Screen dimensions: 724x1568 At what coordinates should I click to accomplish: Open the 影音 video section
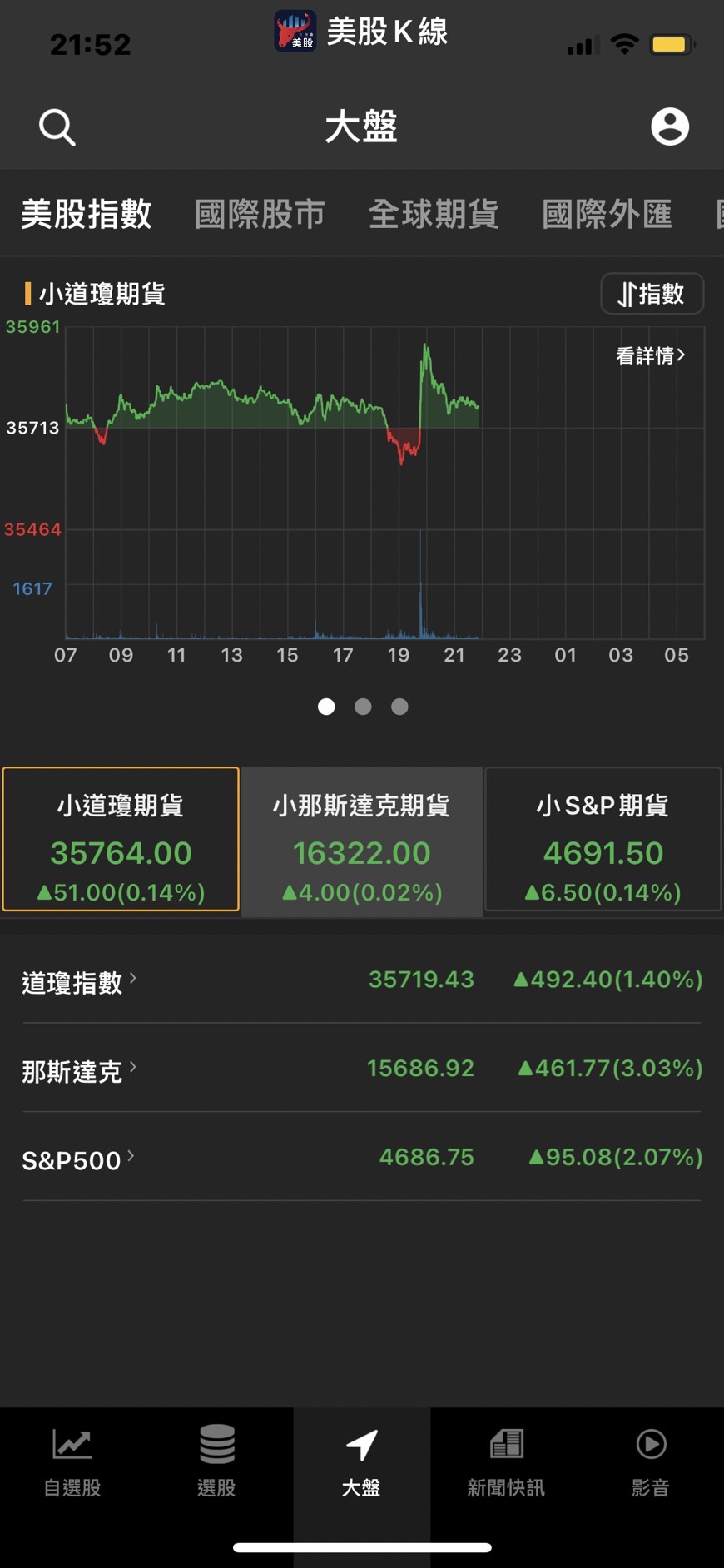[x=651, y=1465]
